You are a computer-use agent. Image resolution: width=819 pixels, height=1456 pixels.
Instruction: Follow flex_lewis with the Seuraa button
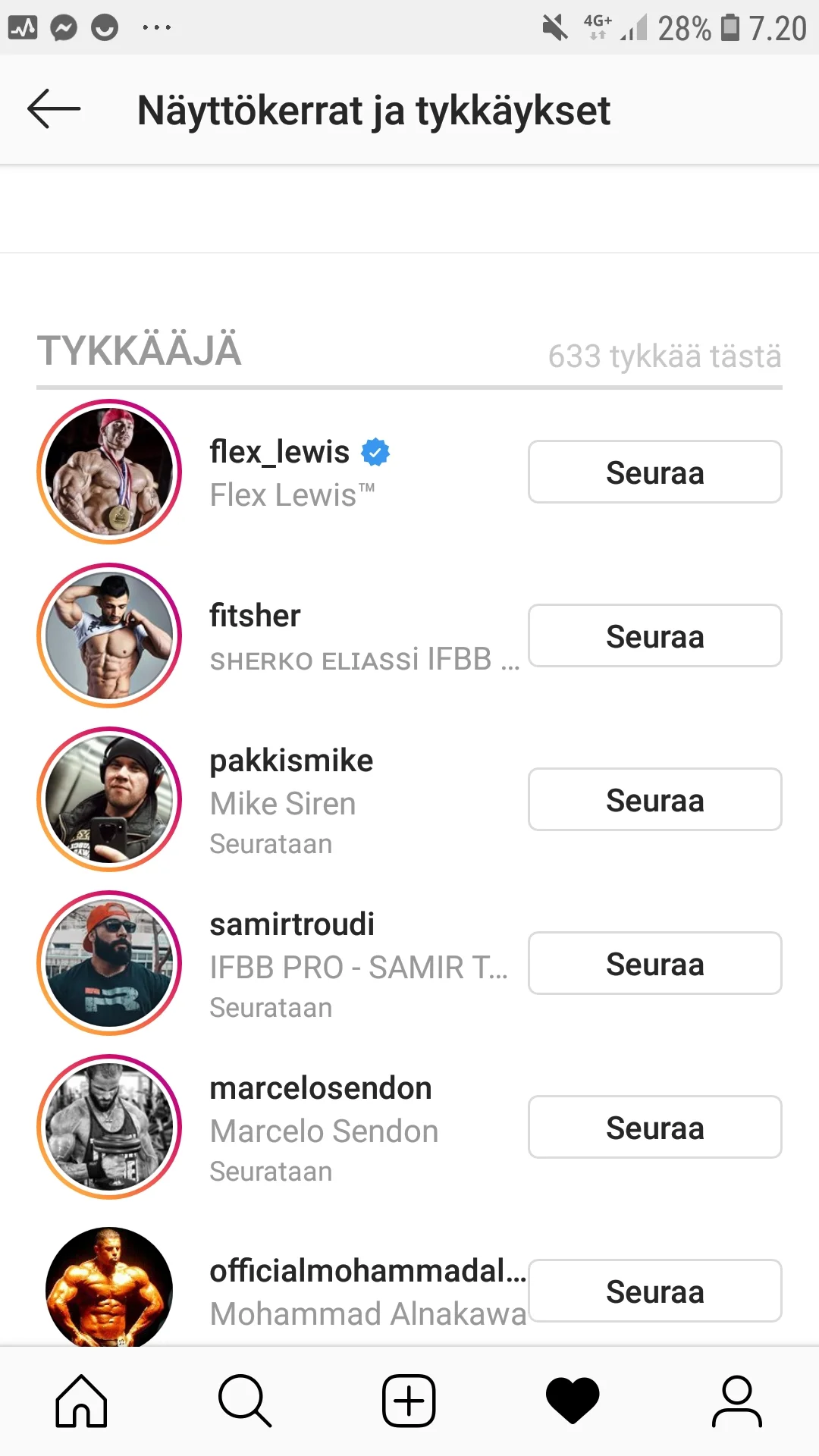coord(654,472)
